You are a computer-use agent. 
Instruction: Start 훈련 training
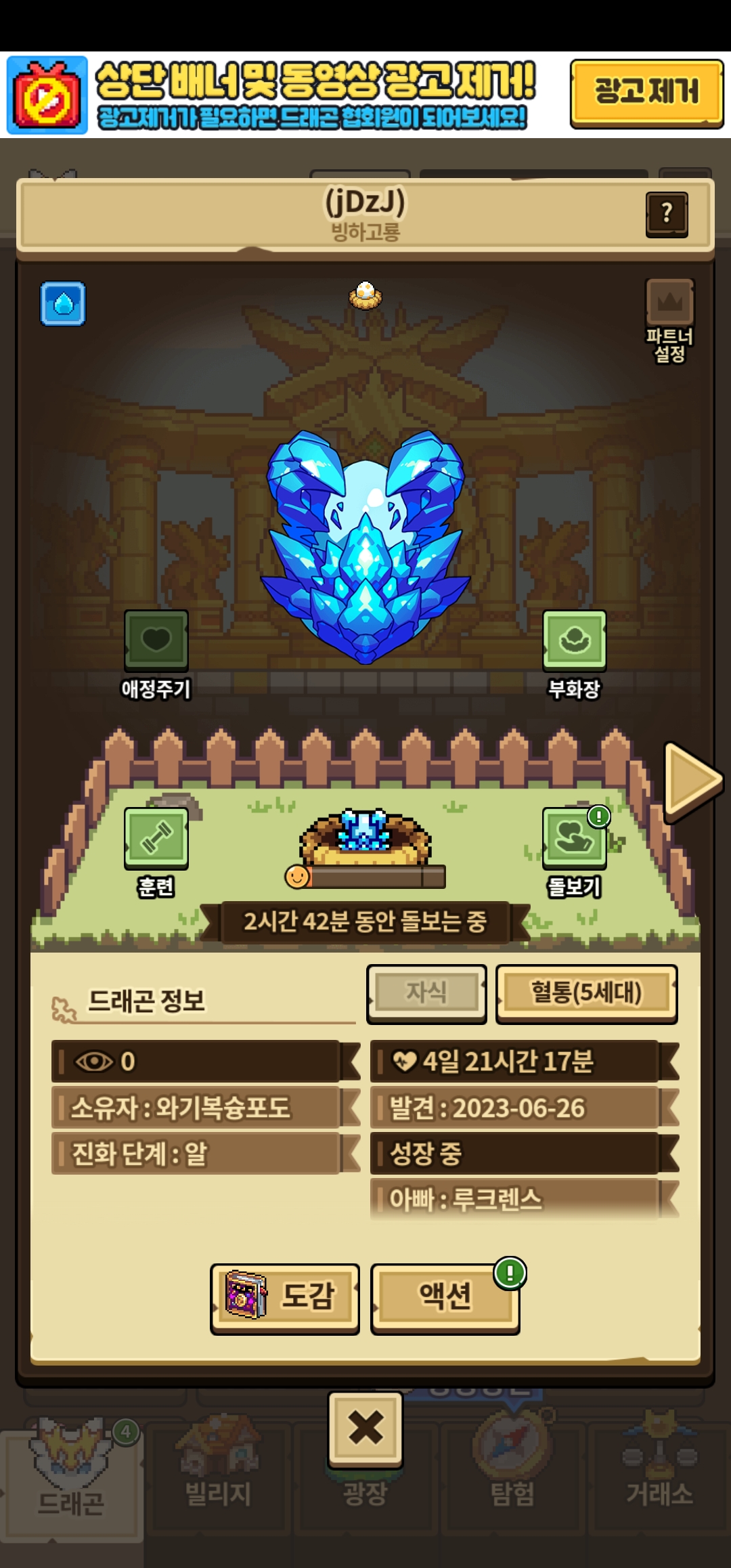coord(156,838)
